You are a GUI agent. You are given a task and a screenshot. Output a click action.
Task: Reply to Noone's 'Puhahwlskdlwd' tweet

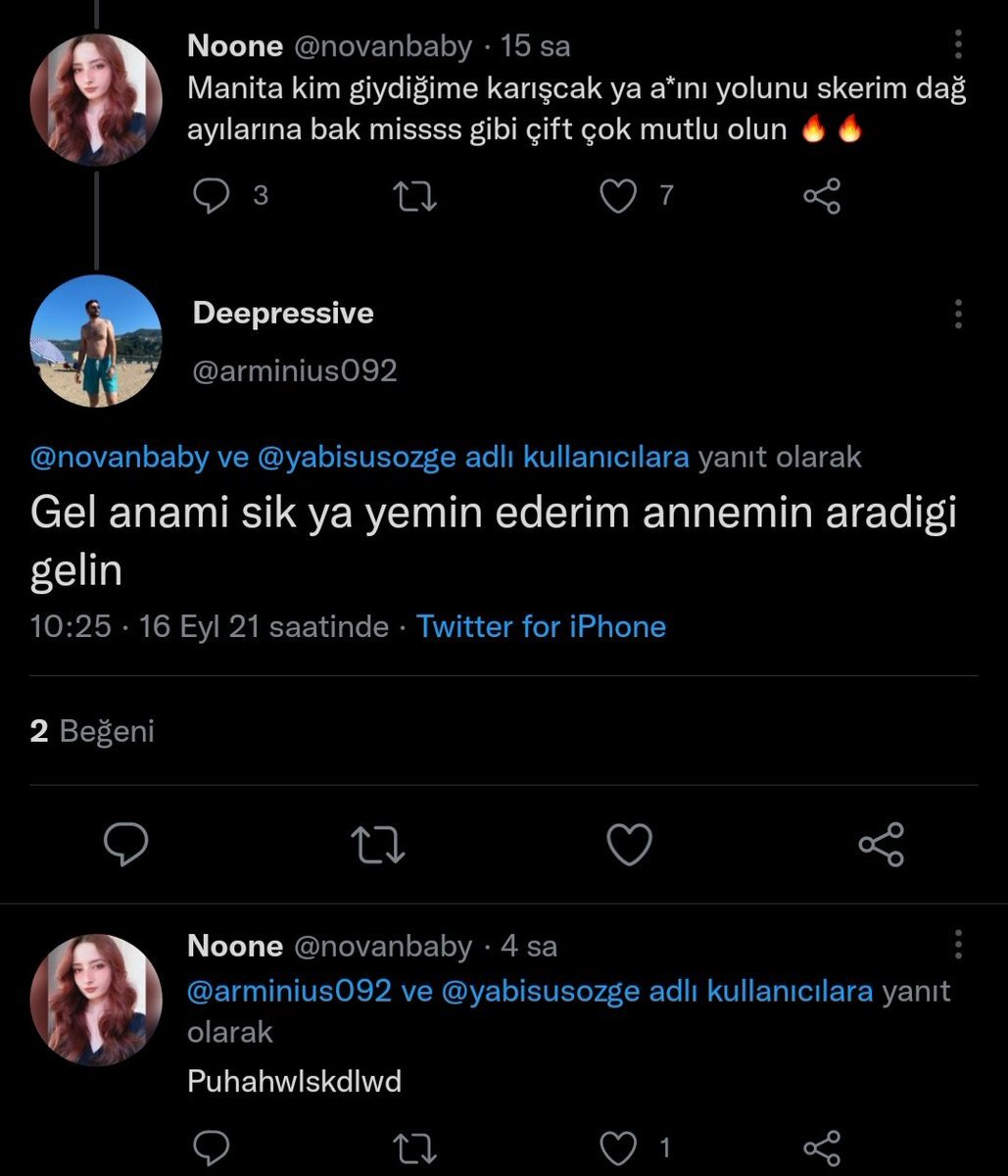click(x=210, y=1148)
